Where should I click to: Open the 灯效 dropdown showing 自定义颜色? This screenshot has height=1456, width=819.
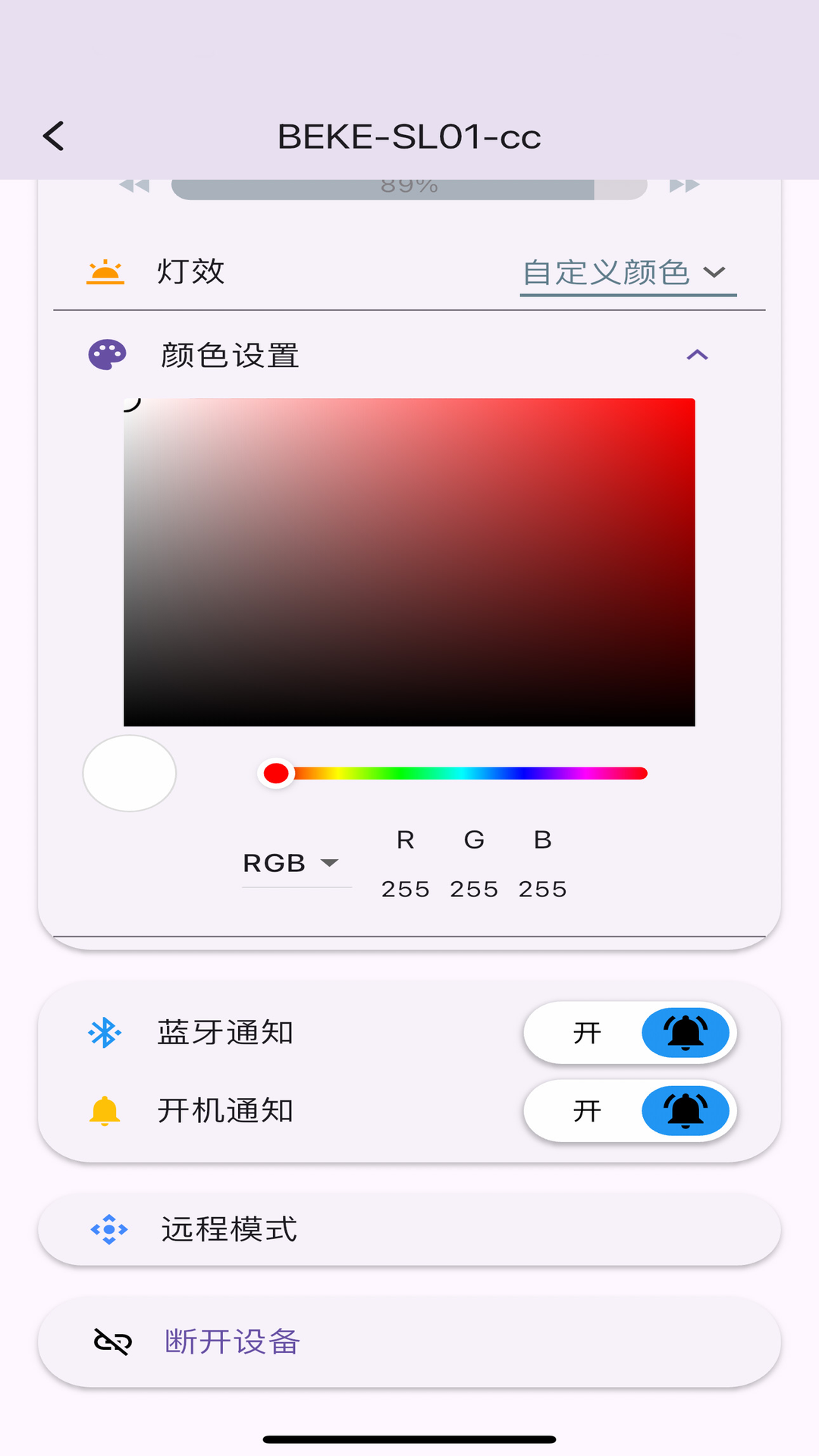tap(627, 273)
